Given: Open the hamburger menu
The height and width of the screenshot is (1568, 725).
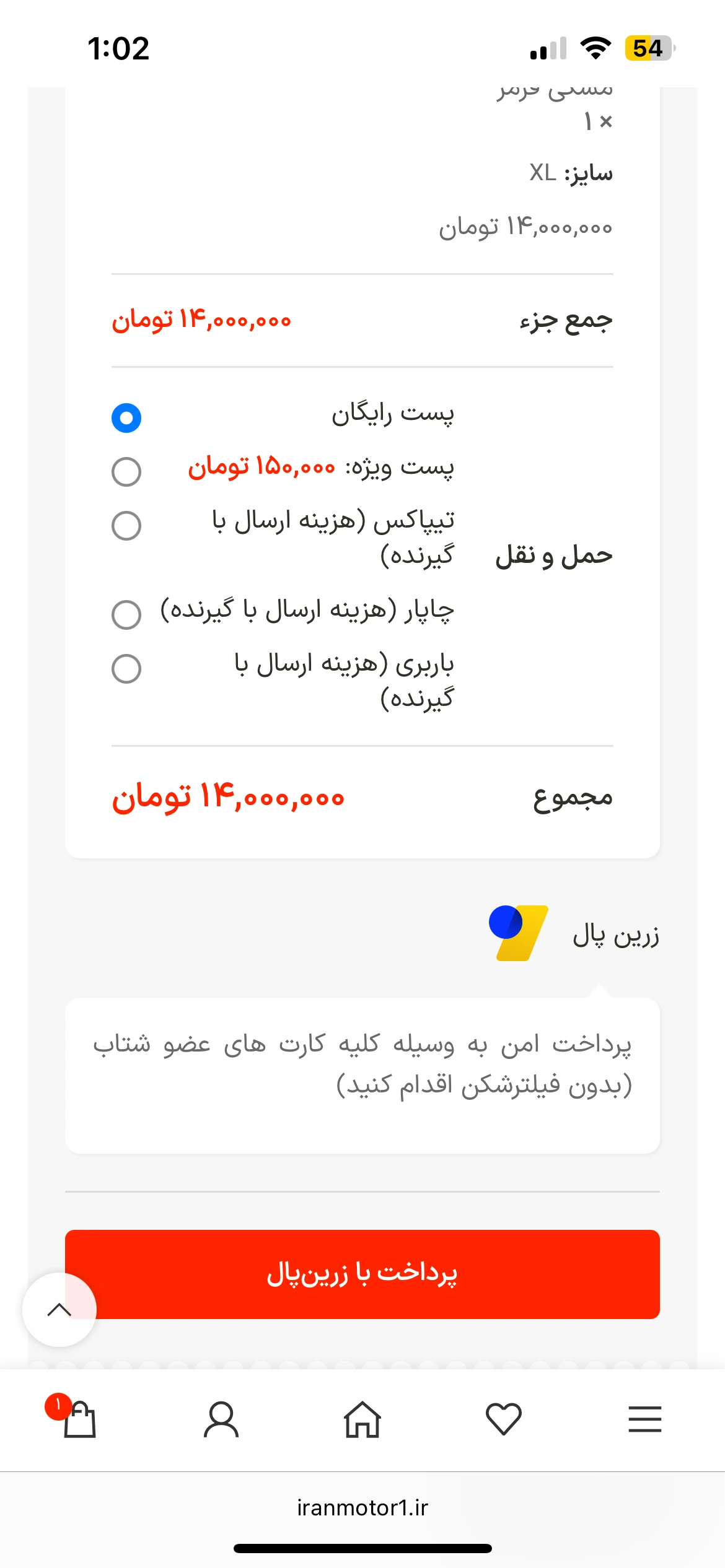Looking at the screenshot, I should click(645, 1419).
